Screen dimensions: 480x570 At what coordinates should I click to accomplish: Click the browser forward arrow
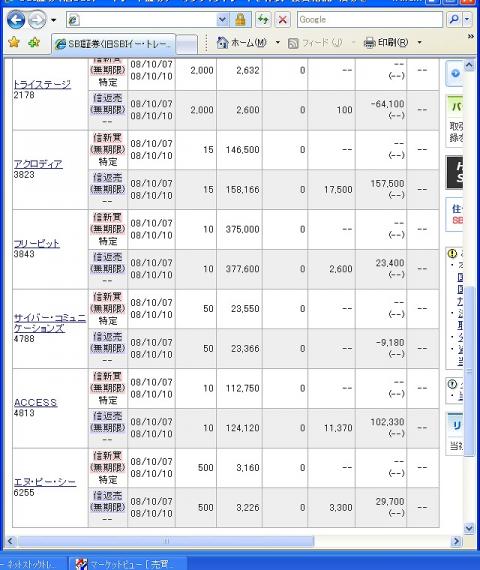tap(37, 20)
